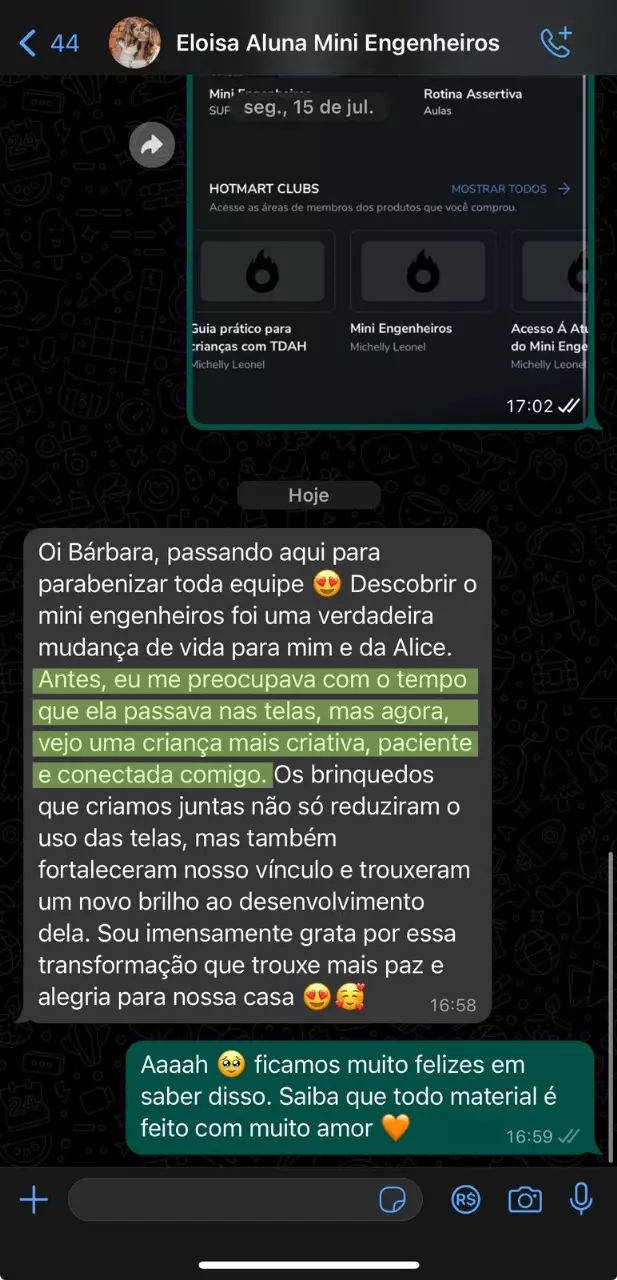Start a call with Eloisa

point(555,43)
